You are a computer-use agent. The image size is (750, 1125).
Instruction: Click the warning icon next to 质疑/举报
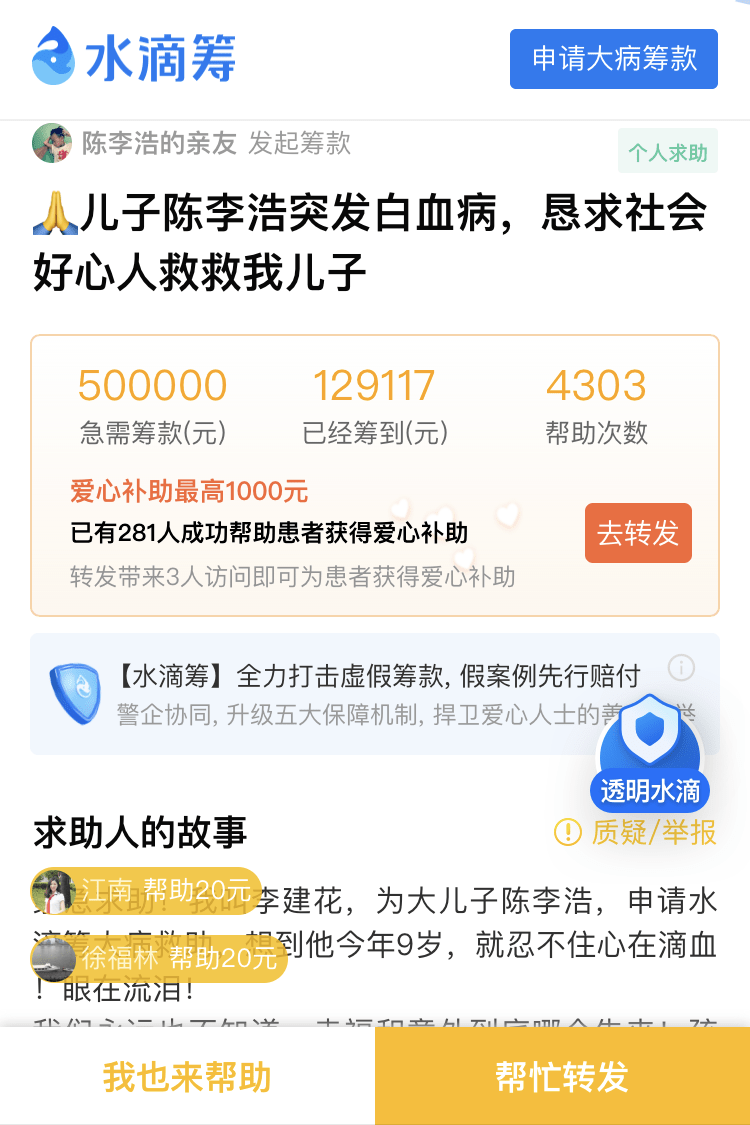pos(566,831)
